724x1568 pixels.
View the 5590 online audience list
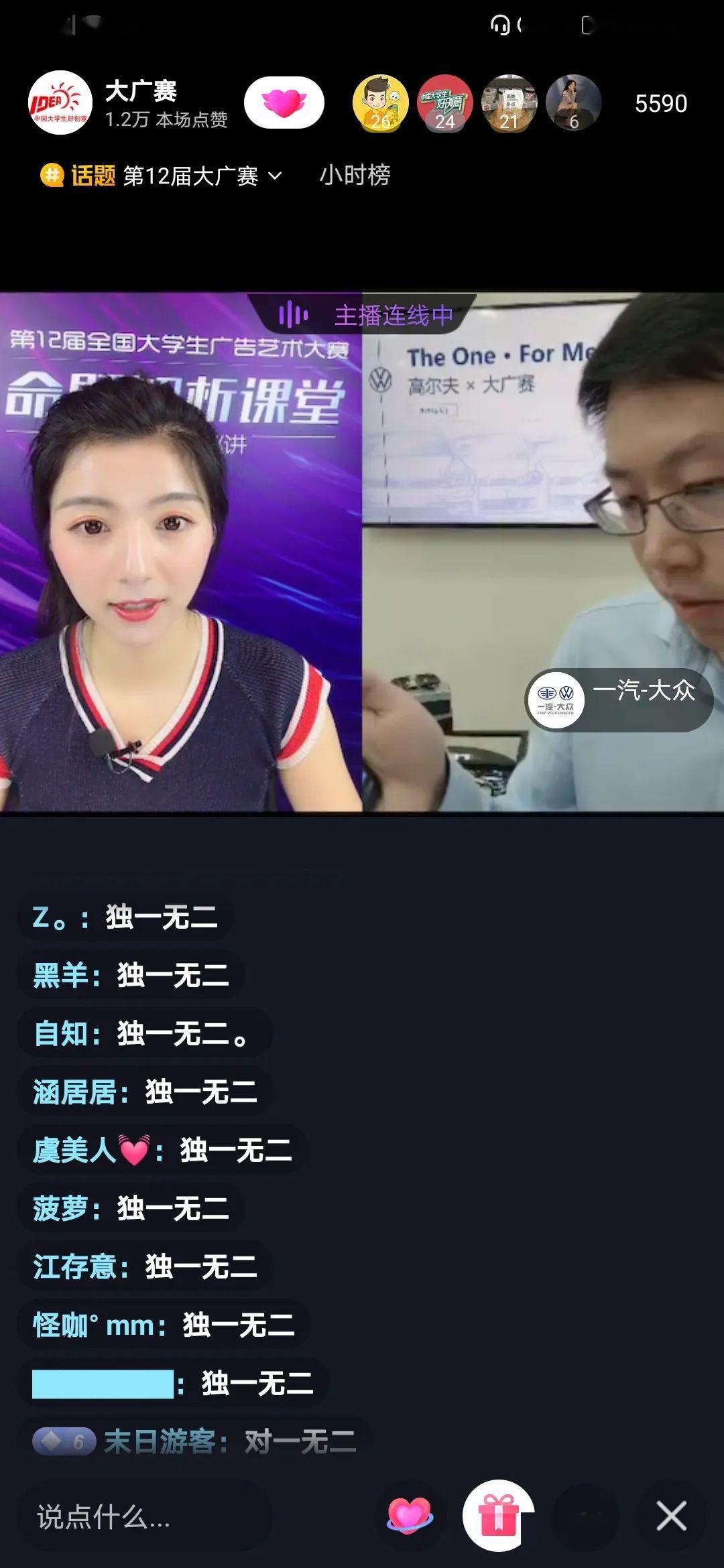tap(660, 104)
